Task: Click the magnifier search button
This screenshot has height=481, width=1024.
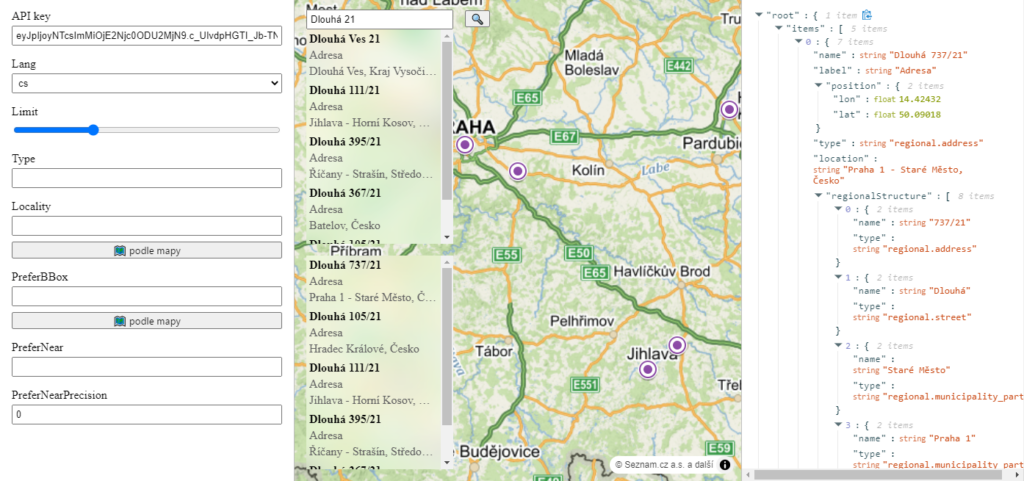Action: (x=477, y=19)
